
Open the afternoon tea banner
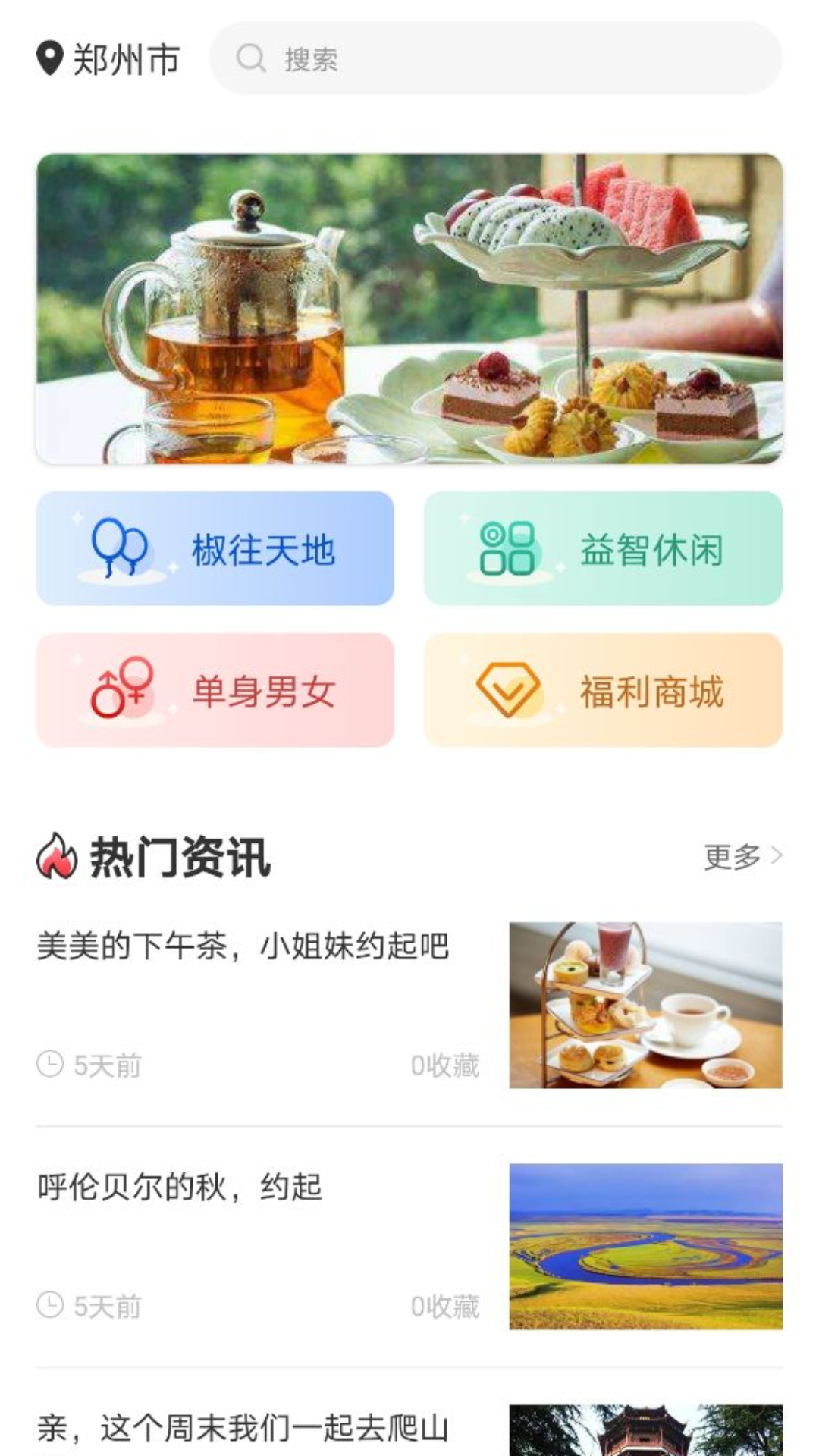[409, 309]
